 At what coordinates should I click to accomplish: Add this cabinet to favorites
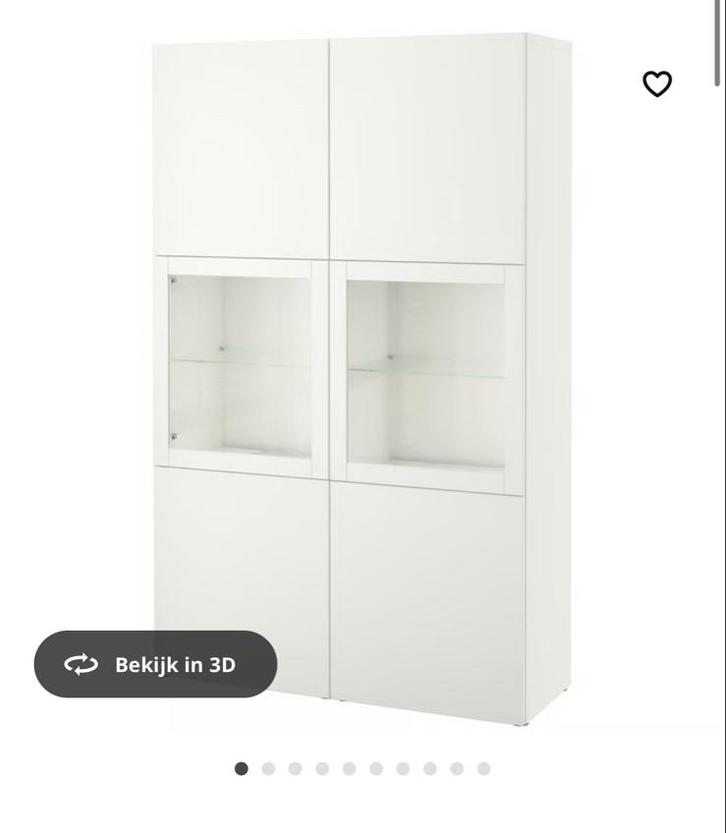point(657,84)
